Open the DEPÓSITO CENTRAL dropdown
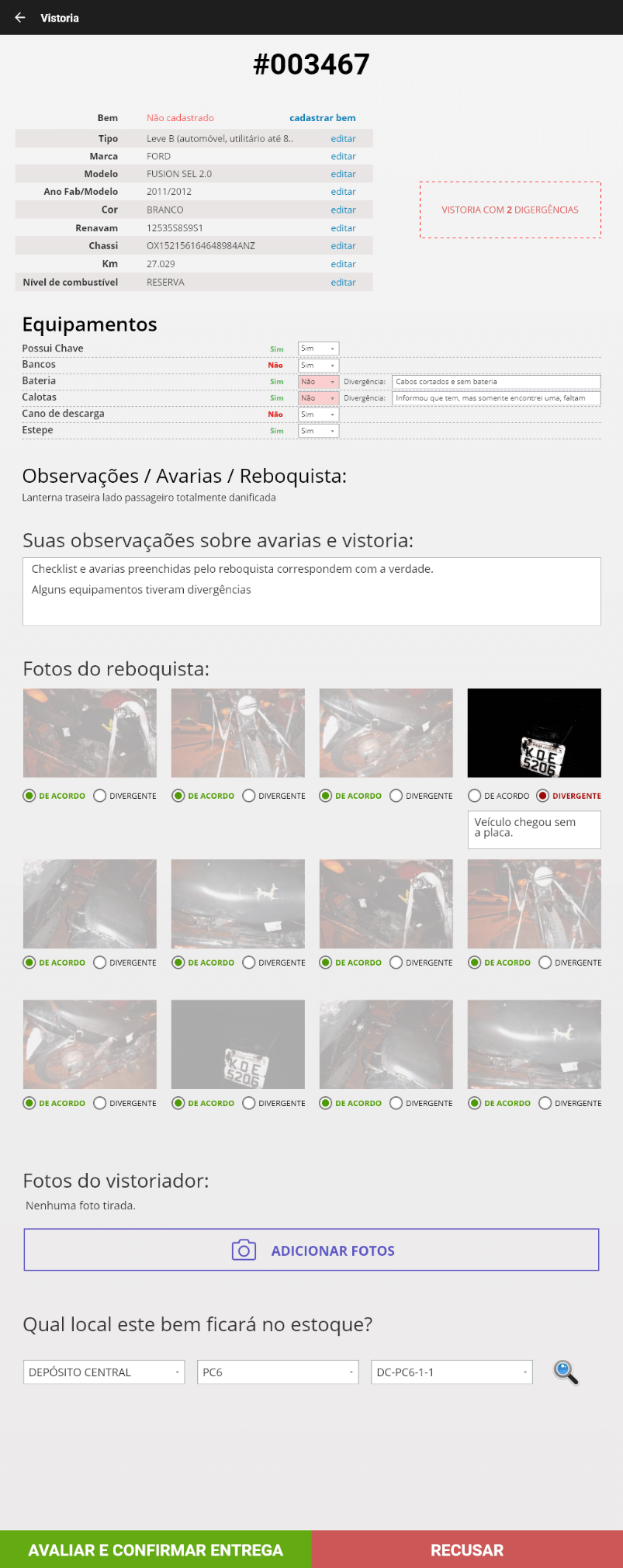The image size is (623, 1568). tap(104, 1372)
